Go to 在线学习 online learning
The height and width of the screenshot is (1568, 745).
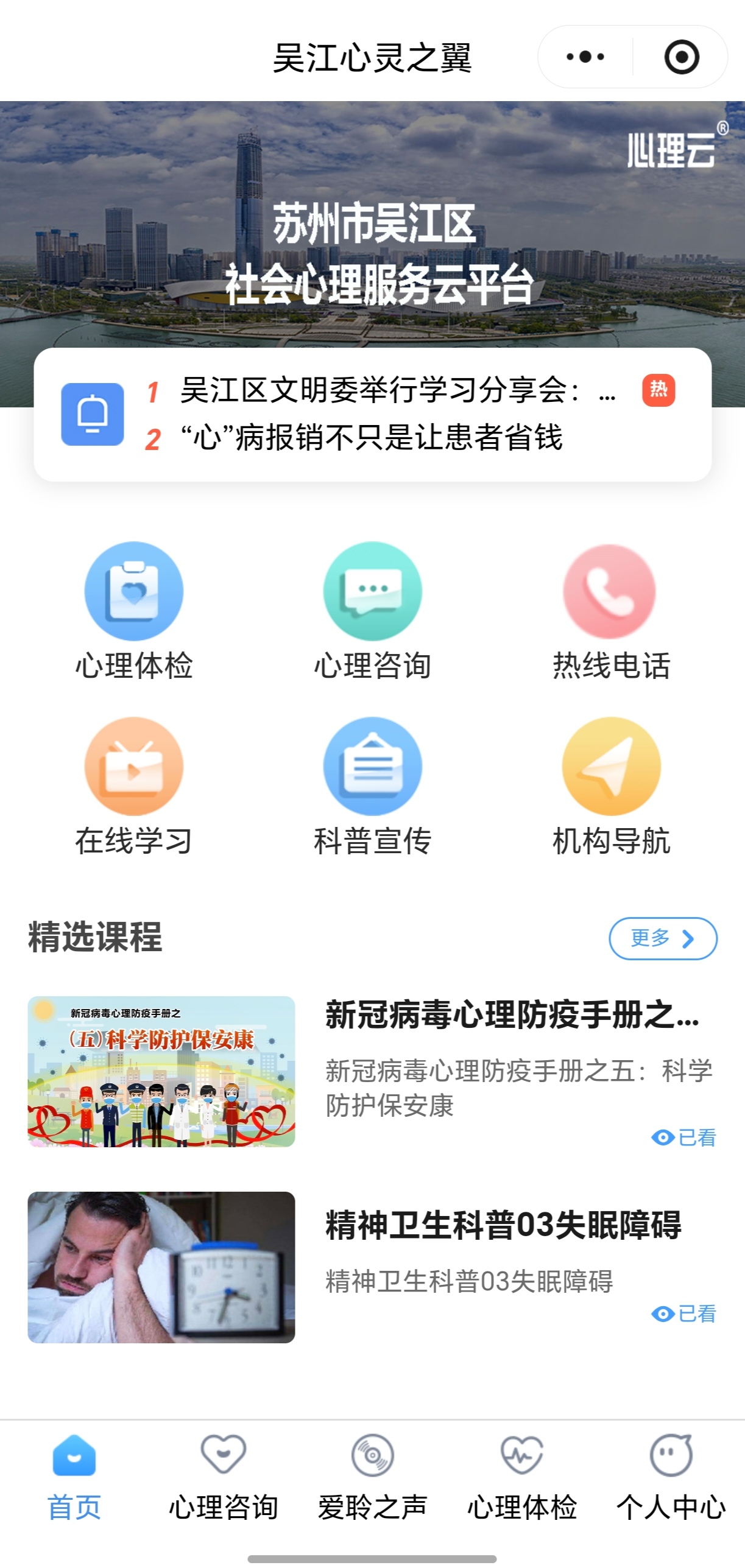point(134,786)
